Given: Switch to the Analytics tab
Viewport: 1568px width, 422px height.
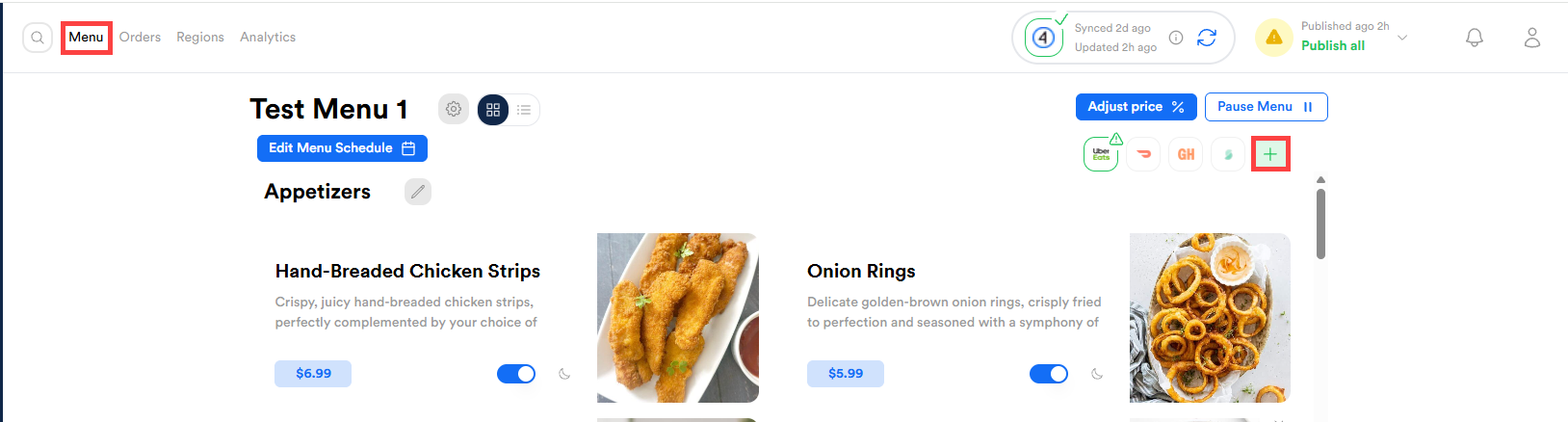Looking at the screenshot, I should pyautogui.click(x=268, y=38).
